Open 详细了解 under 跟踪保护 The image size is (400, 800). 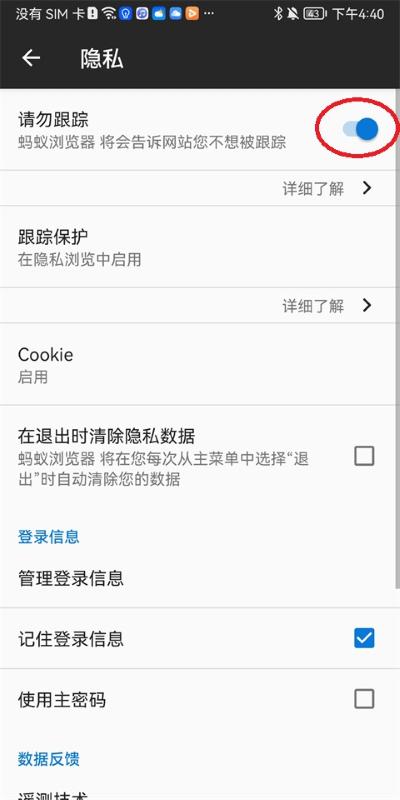click(198, 306)
